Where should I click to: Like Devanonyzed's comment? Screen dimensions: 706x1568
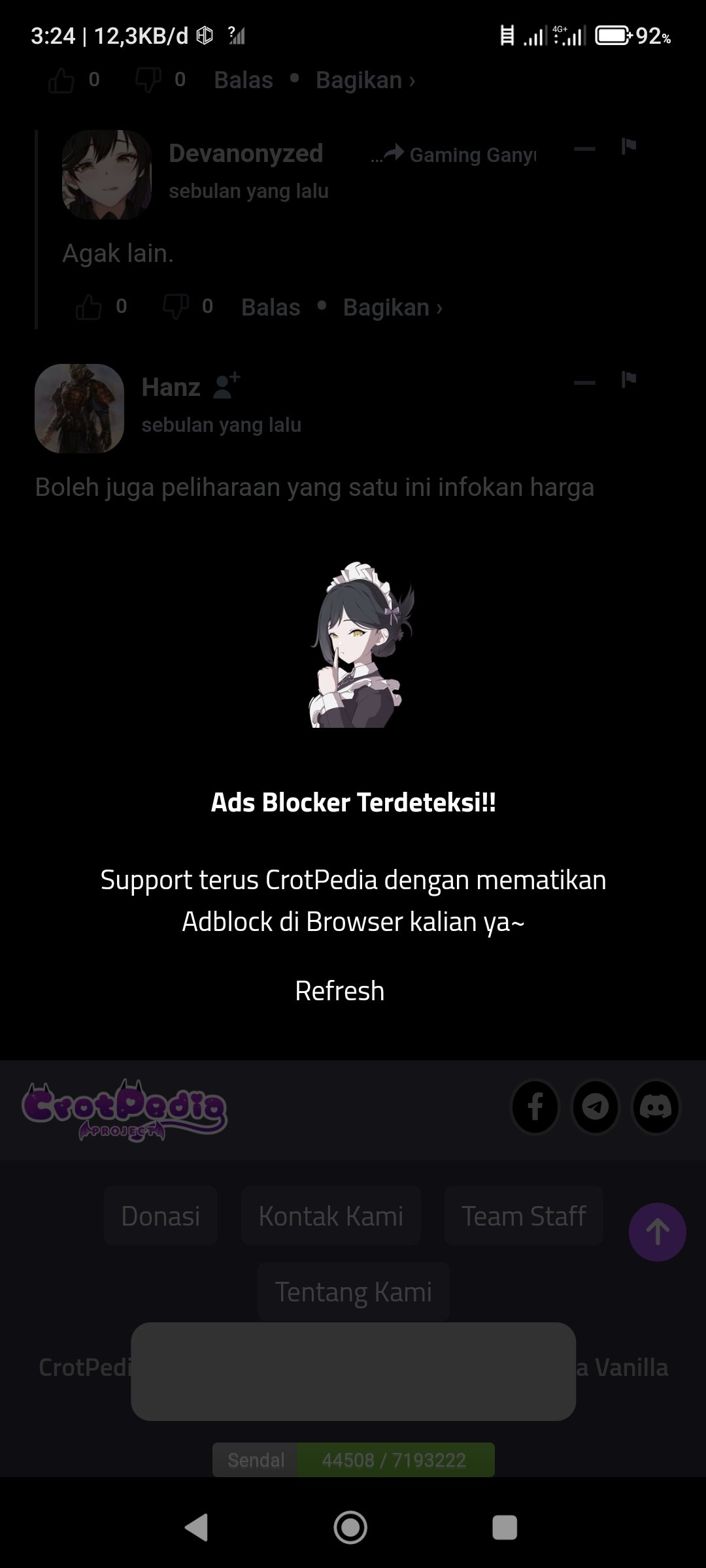[x=89, y=306]
